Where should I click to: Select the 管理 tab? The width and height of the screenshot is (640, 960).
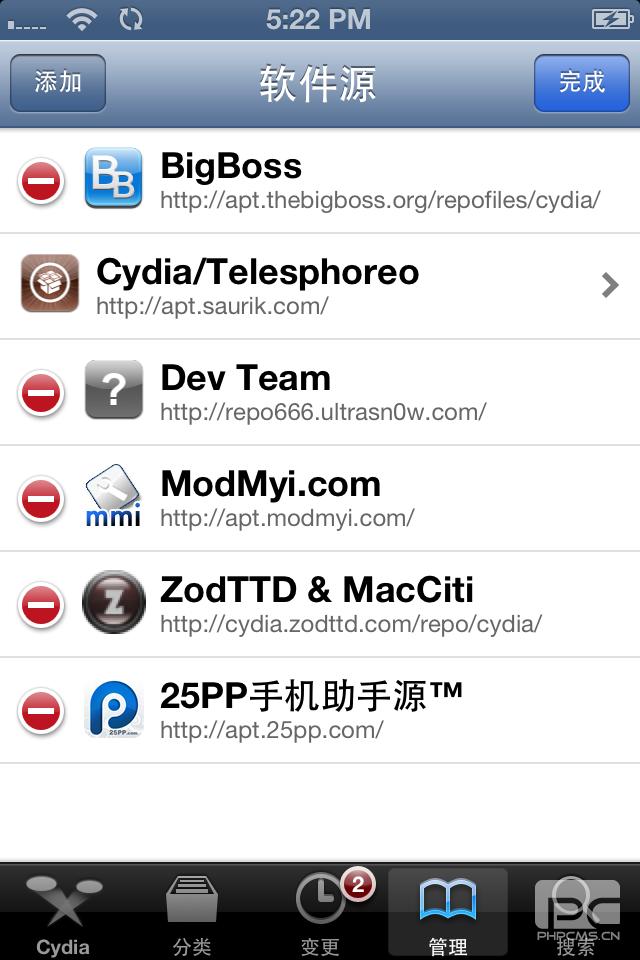447,914
